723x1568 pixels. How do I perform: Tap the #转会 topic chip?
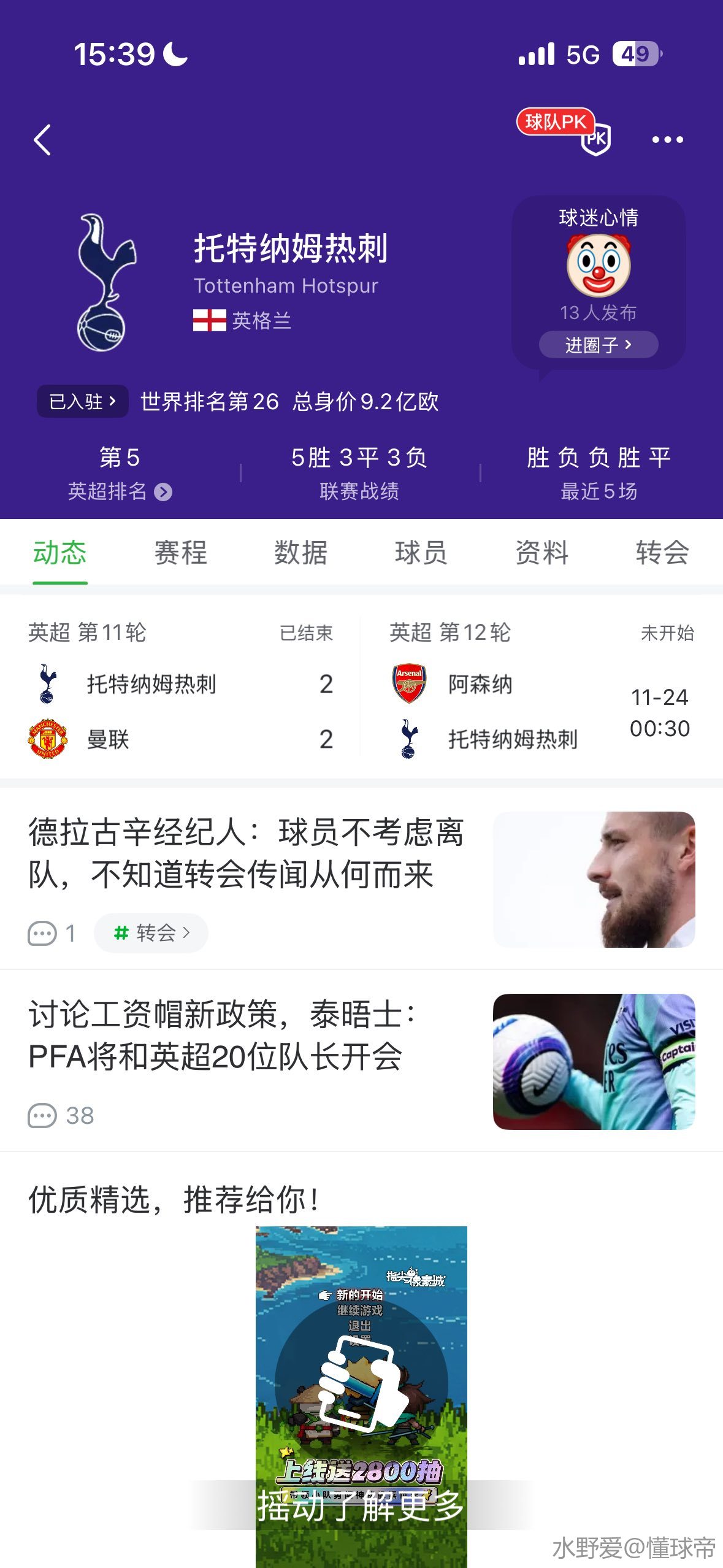151,933
